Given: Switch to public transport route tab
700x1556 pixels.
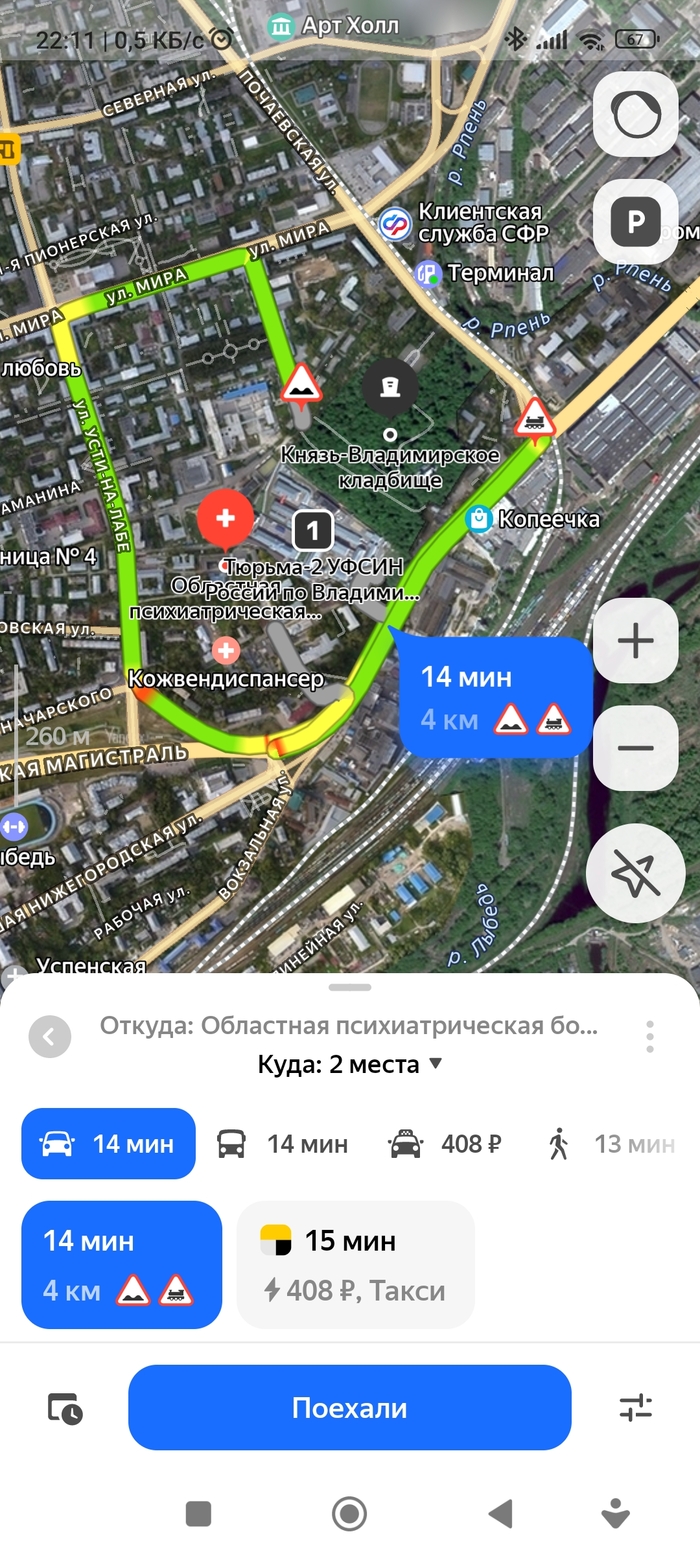Looking at the screenshot, I should (x=283, y=1143).
